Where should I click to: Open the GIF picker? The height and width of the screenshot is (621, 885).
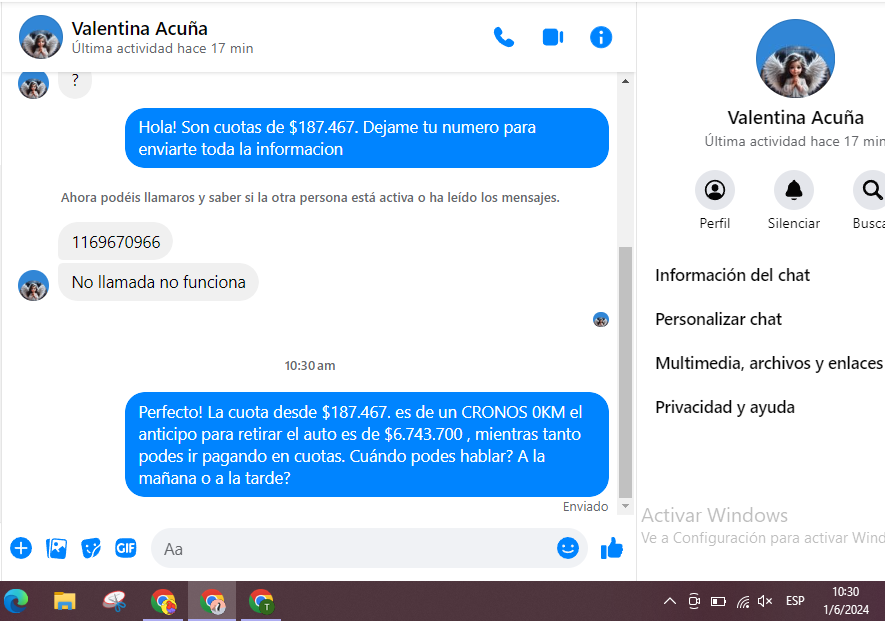[125, 548]
